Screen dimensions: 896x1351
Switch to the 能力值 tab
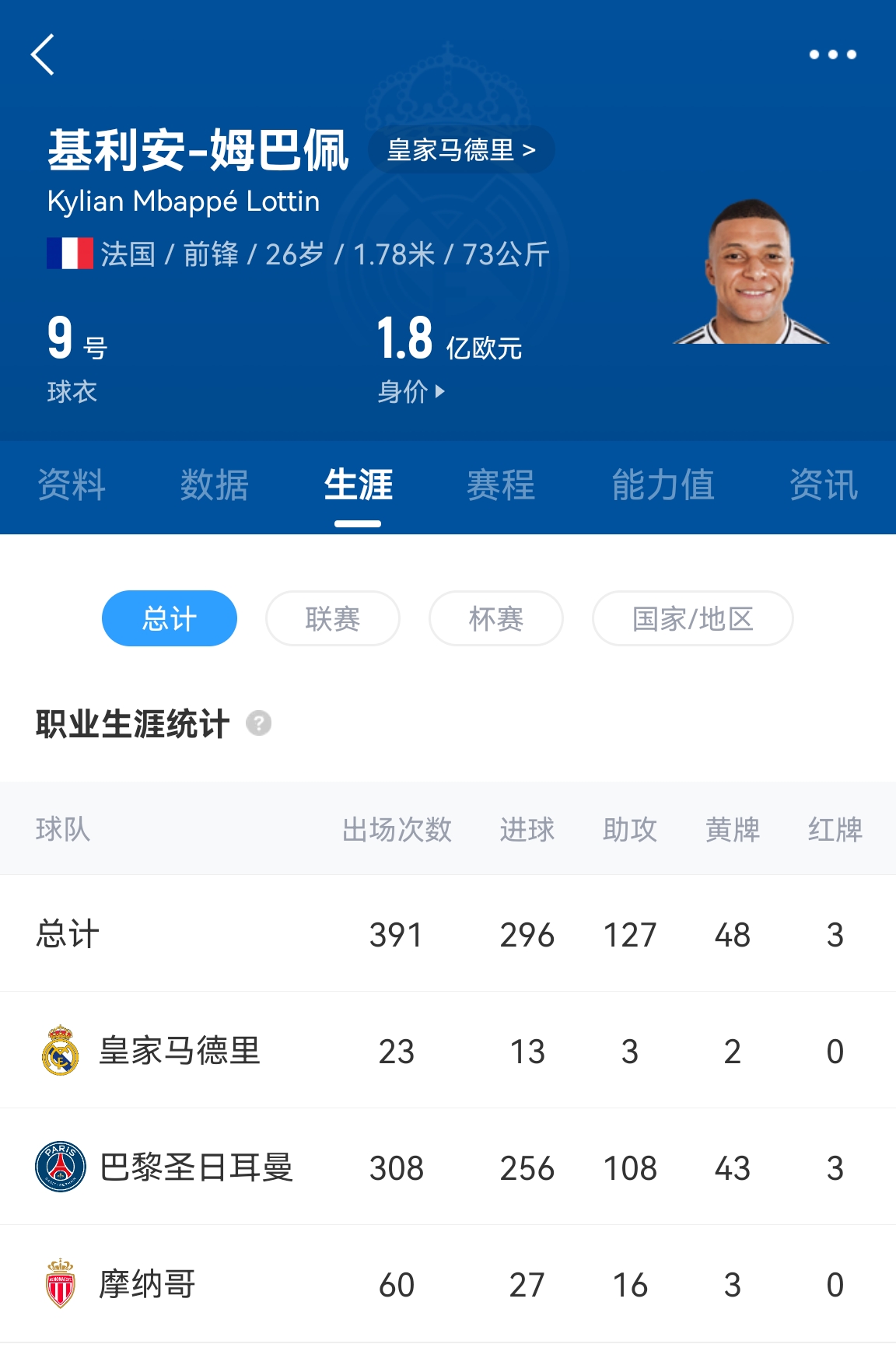coord(663,485)
